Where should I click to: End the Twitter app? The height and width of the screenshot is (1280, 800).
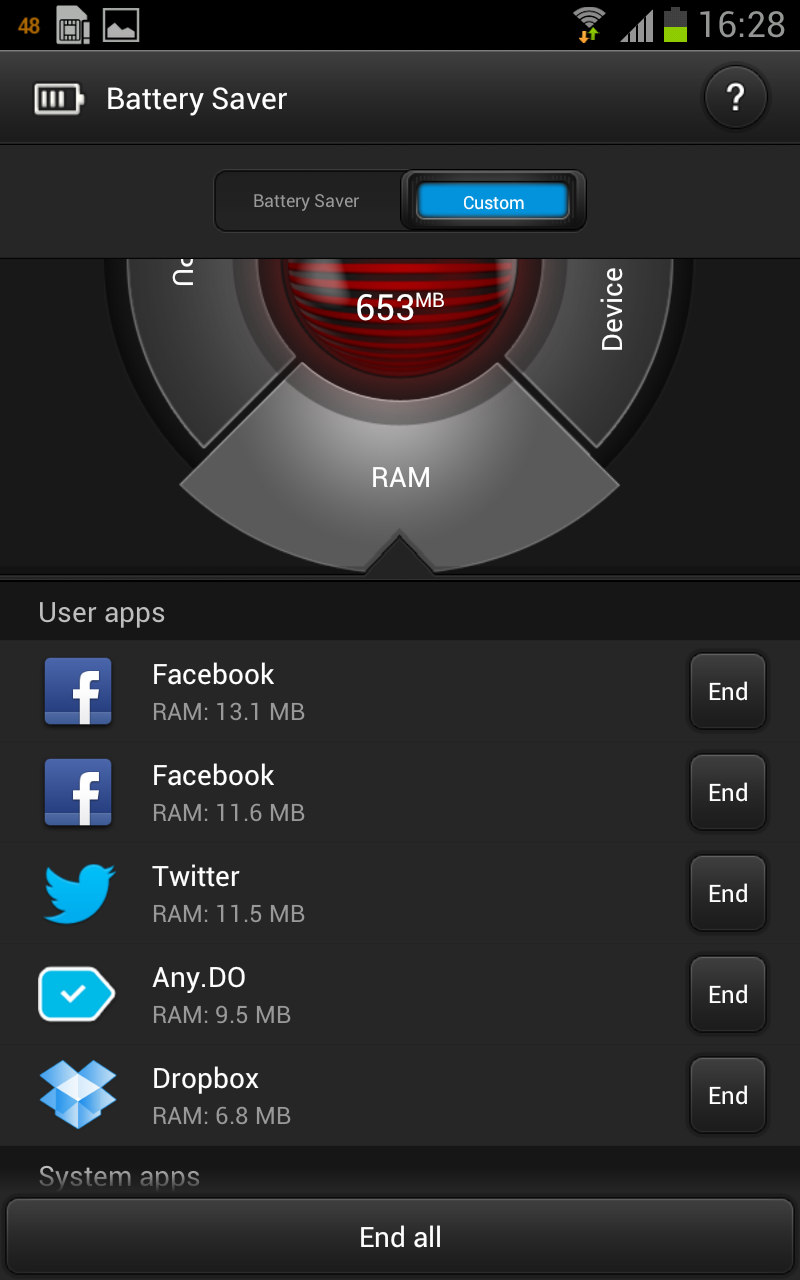[727, 894]
